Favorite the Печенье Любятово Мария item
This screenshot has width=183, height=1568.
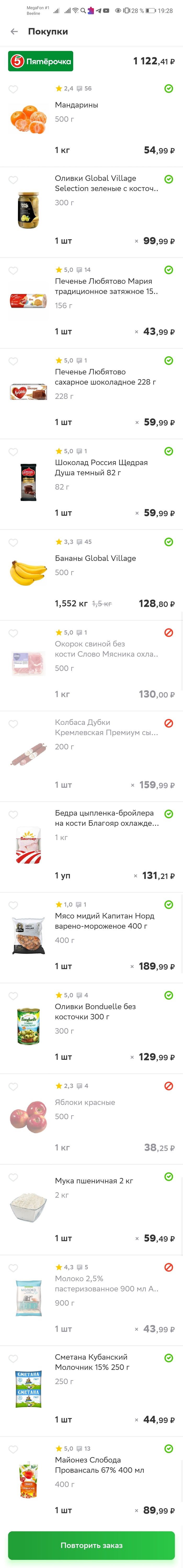[13, 271]
